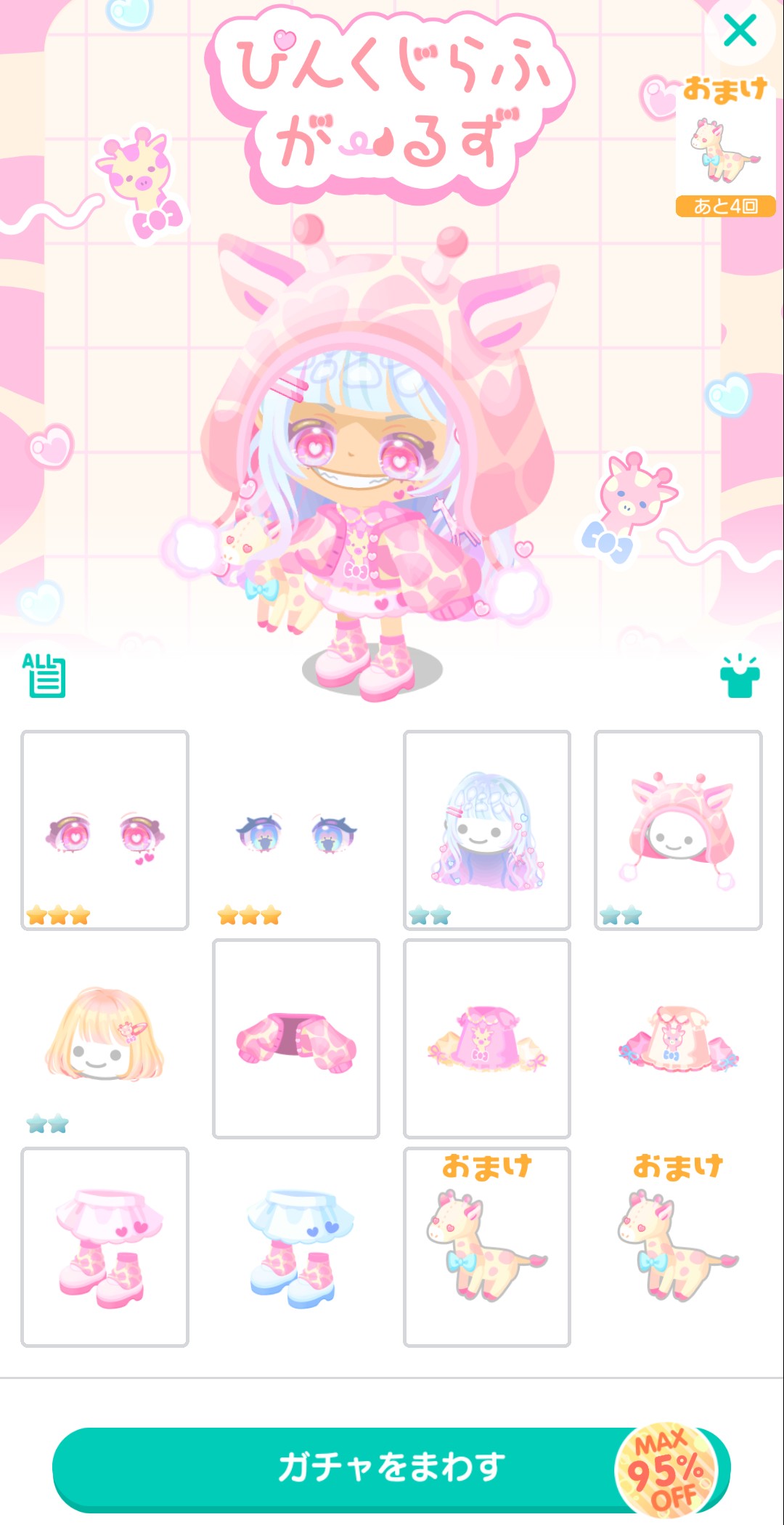Select the pink skirt with boots item
Viewport: 784px width, 1525px height.
(105, 1247)
